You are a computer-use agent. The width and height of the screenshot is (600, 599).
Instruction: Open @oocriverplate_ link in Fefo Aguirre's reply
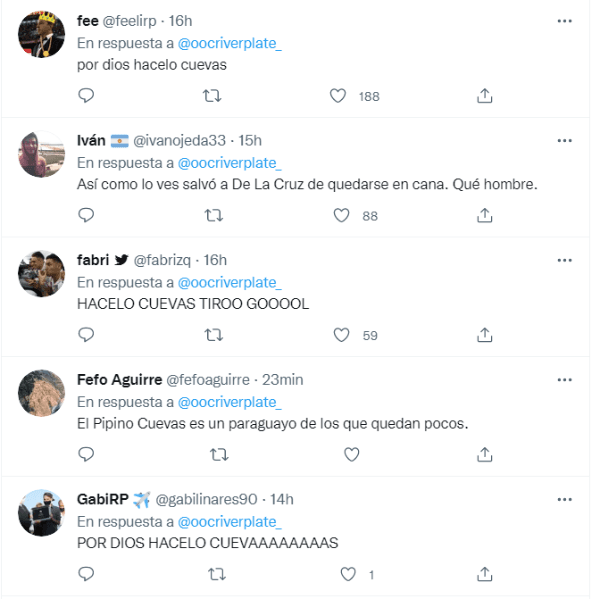coord(230,402)
